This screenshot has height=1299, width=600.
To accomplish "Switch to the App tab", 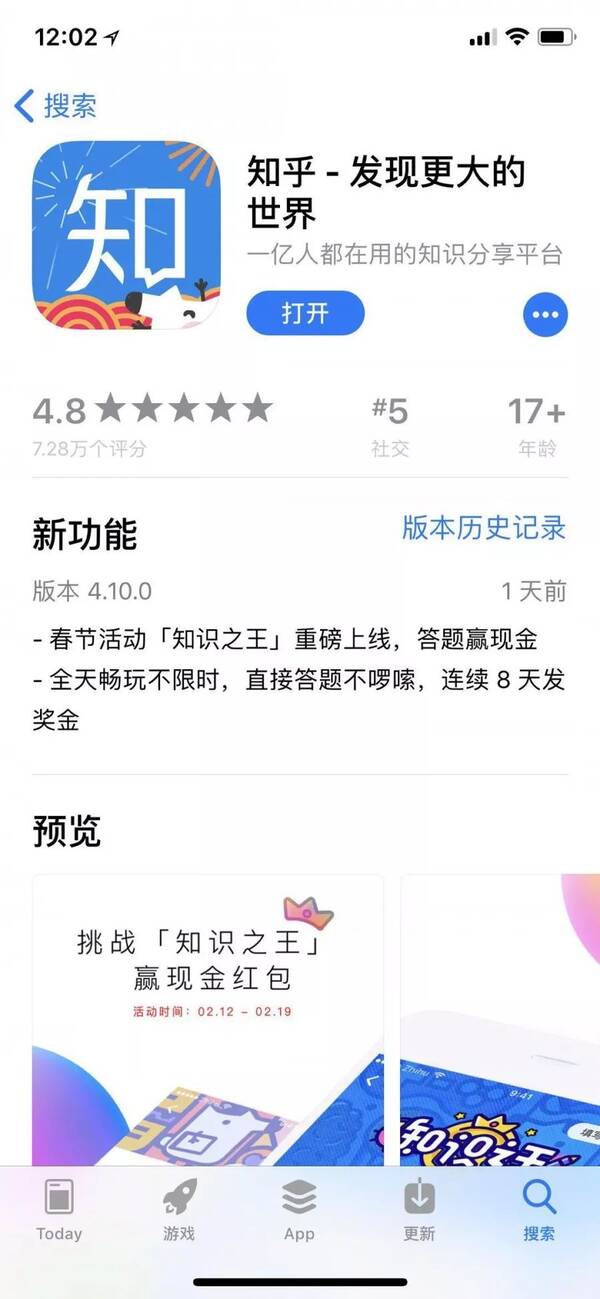I will pyautogui.click(x=299, y=1209).
